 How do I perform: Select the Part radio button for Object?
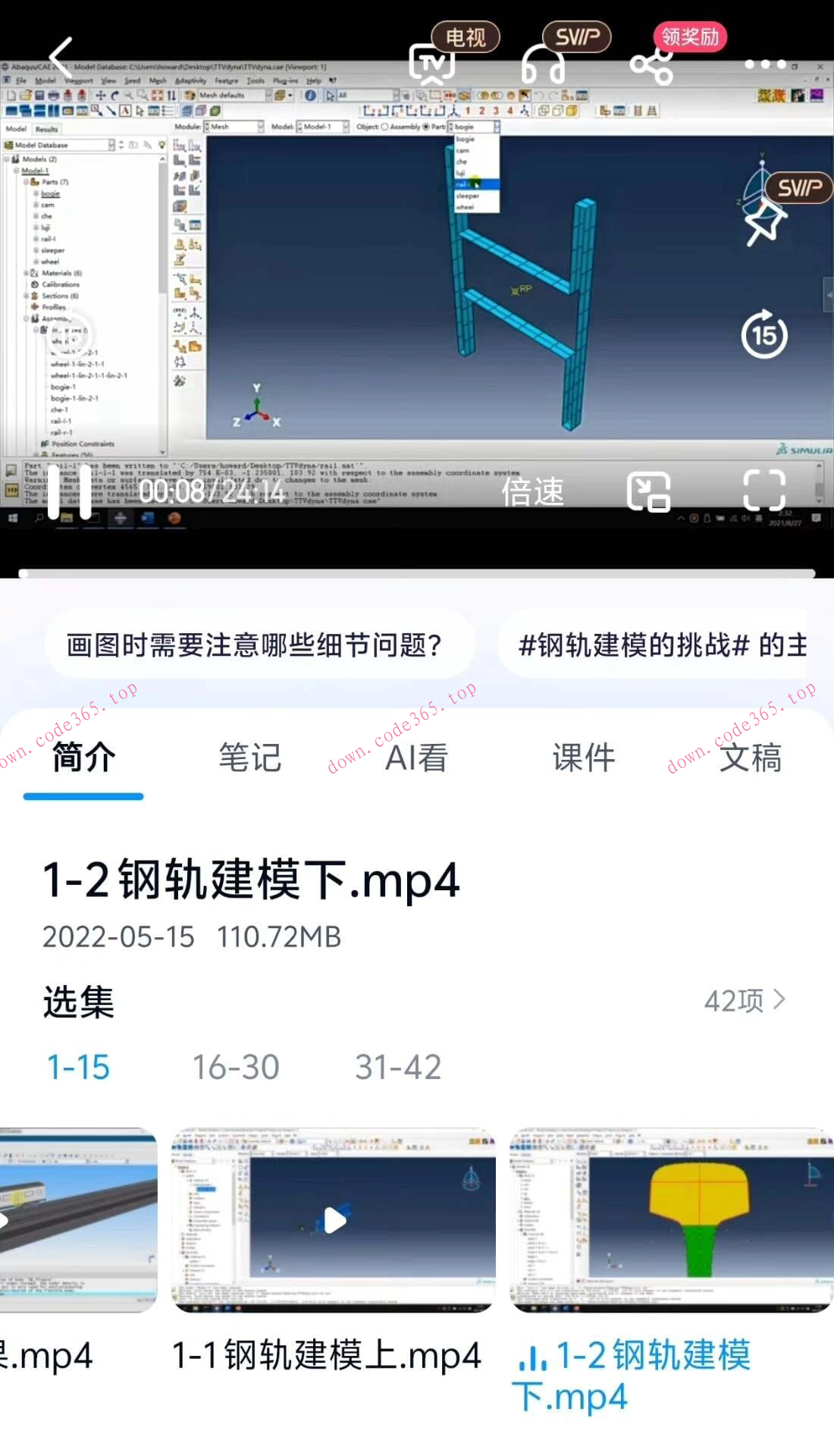tap(426, 127)
